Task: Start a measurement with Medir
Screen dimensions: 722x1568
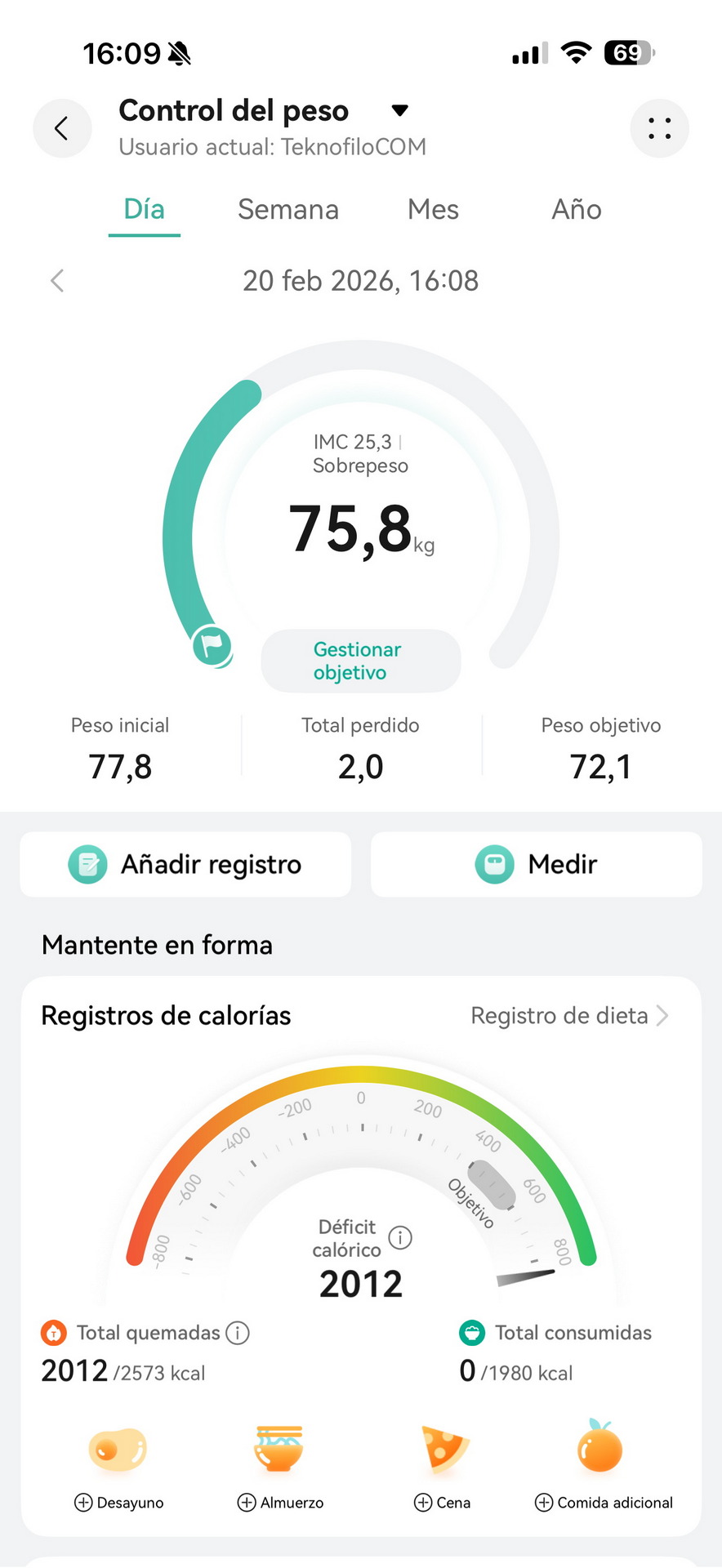Action: click(x=537, y=864)
